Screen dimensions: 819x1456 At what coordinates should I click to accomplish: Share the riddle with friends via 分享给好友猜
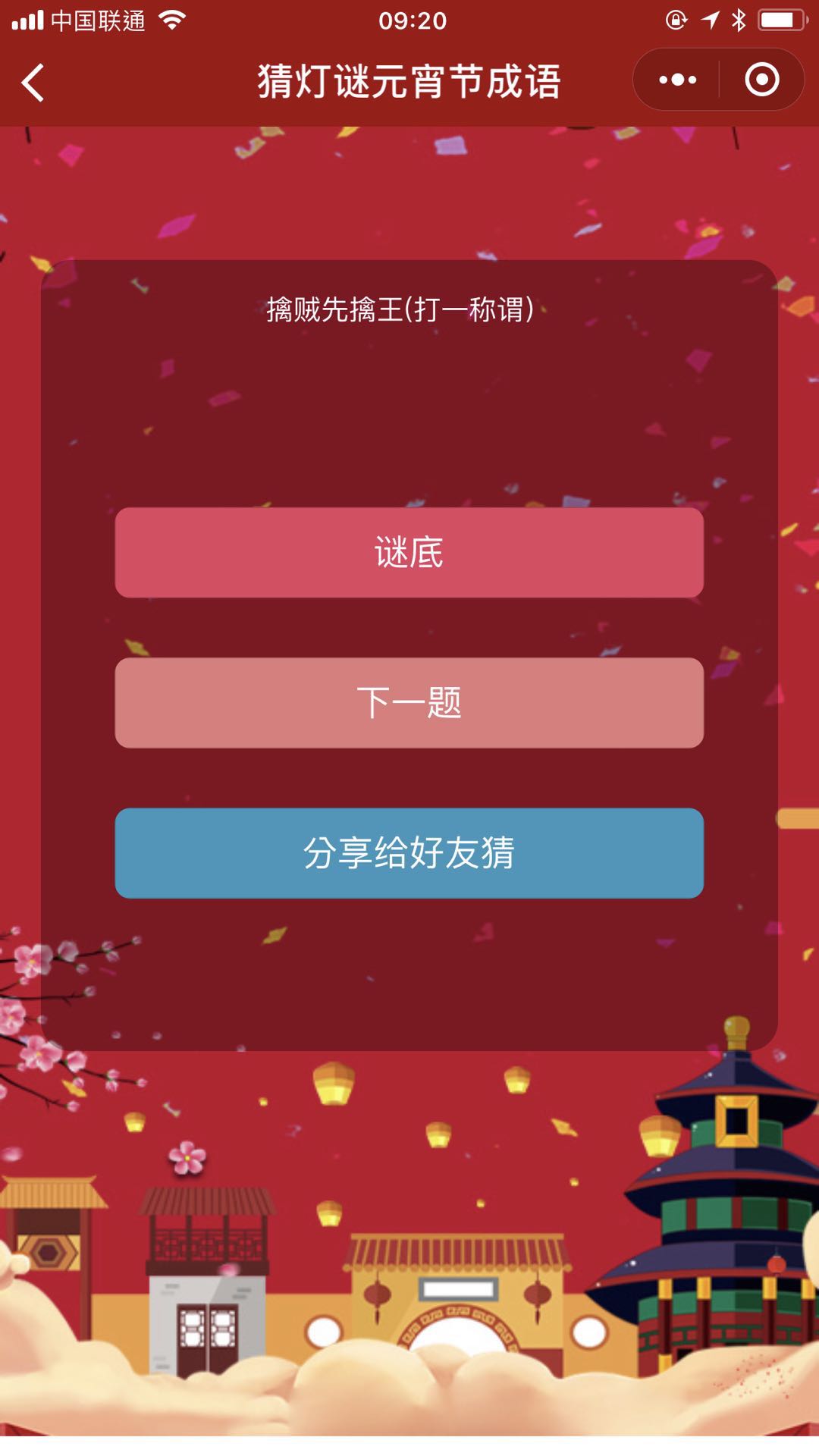tap(409, 852)
